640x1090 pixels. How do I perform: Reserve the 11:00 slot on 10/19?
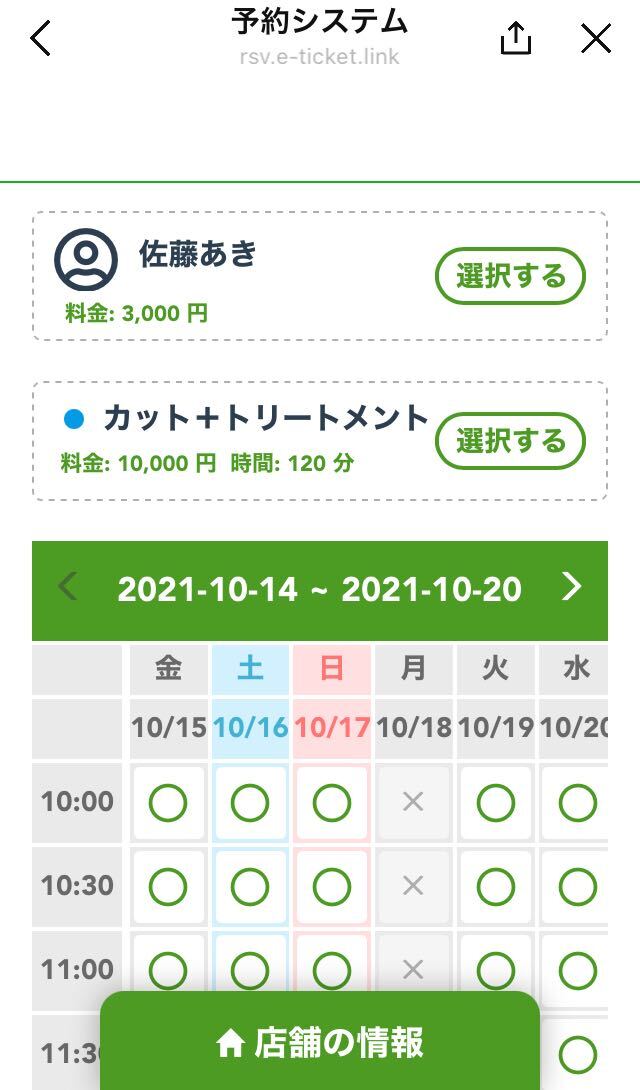[x=496, y=968]
